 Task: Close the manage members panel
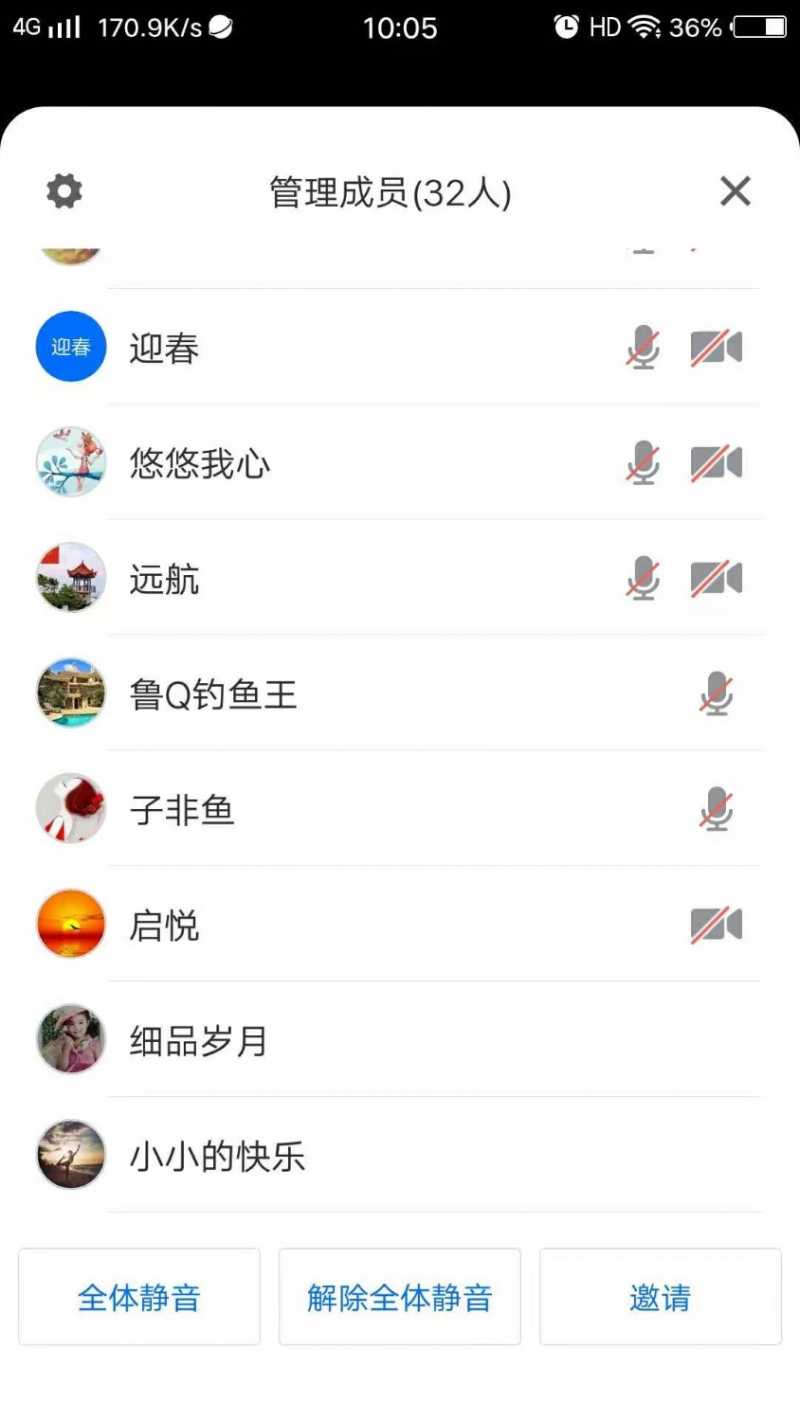click(735, 191)
